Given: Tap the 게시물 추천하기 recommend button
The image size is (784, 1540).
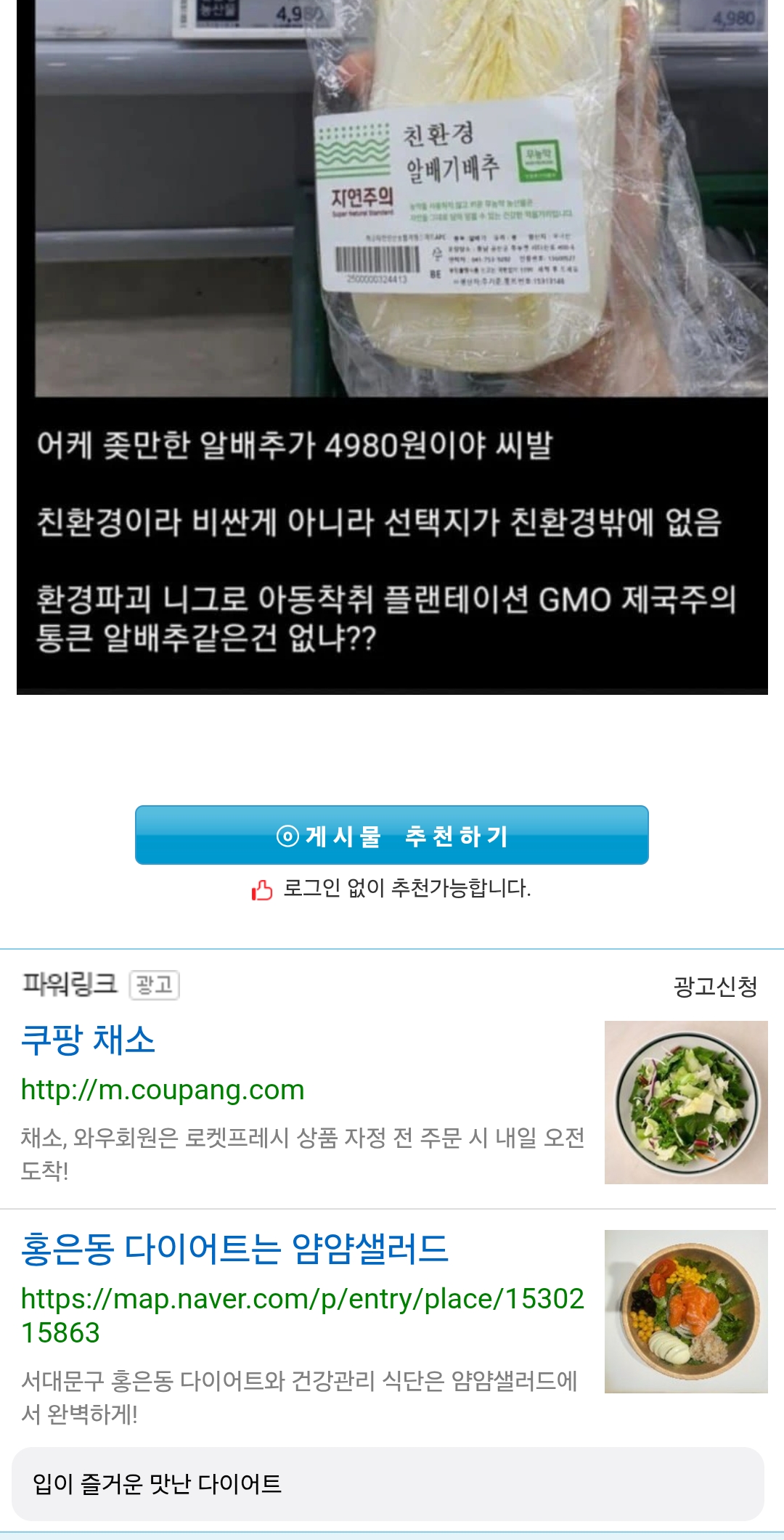Looking at the screenshot, I should click(392, 835).
